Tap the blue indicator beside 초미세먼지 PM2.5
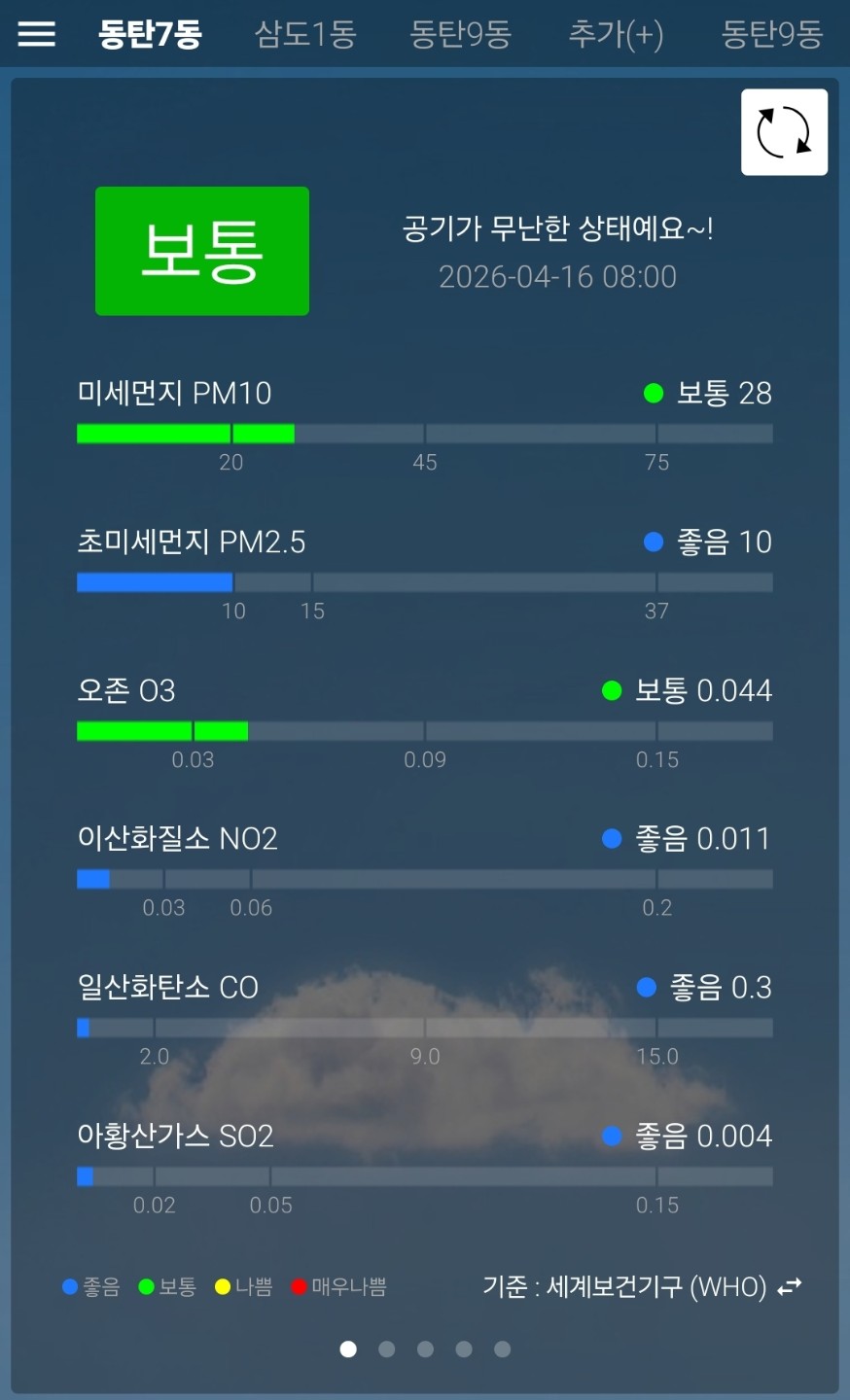Viewport: 850px width, 1400px height. coord(653,542)
